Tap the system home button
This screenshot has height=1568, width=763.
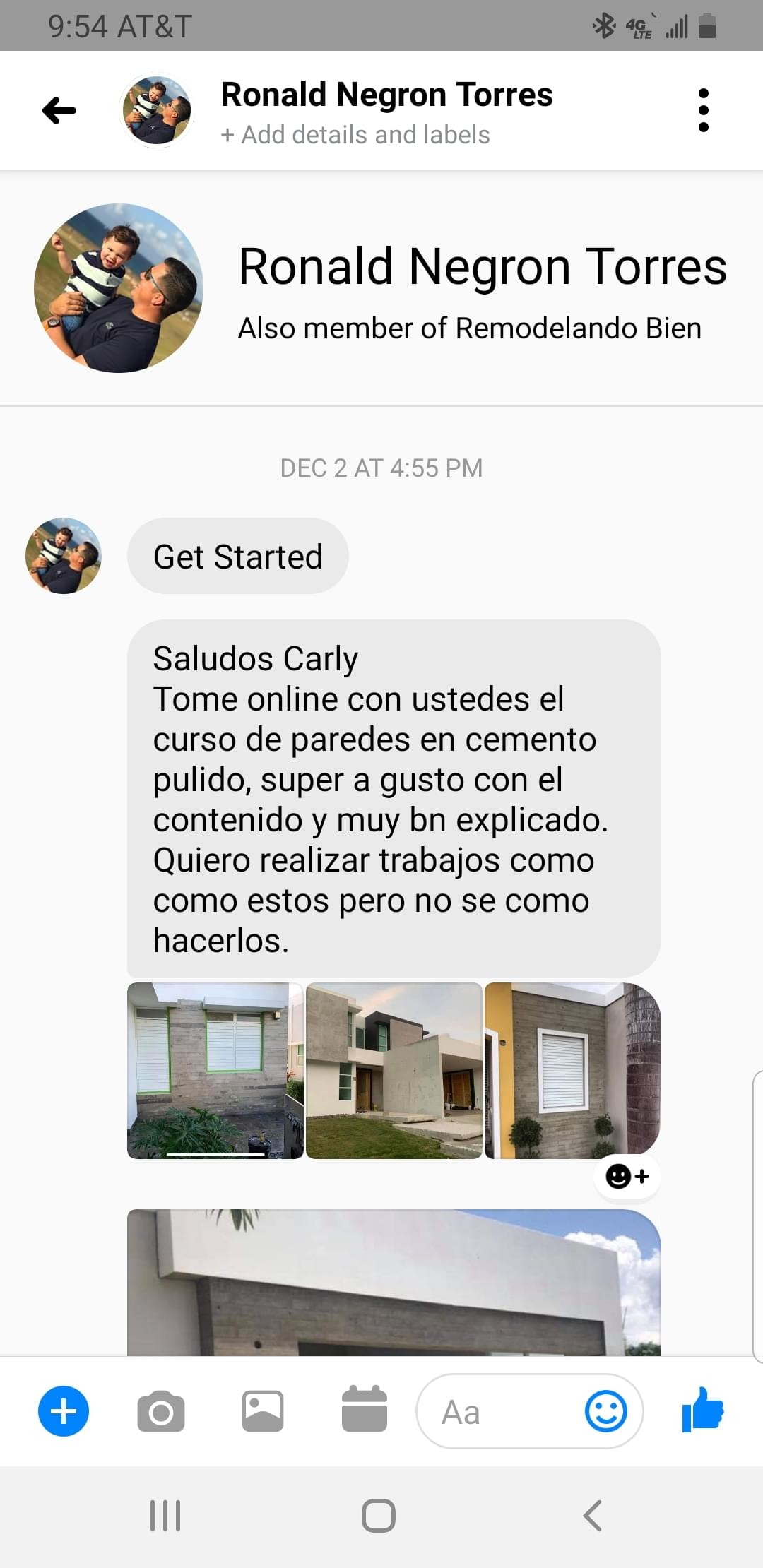tap(379, 1515)
